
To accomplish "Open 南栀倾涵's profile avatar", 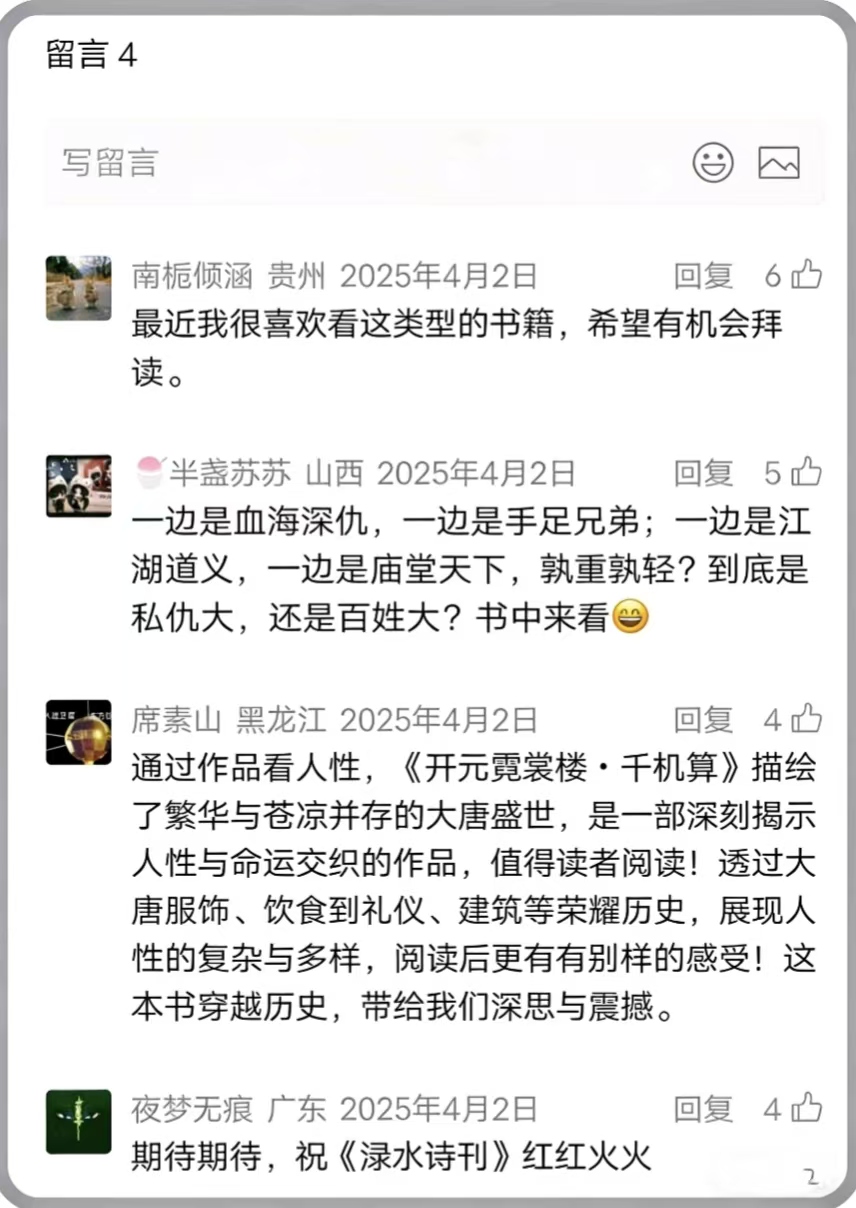I will click(79, 288).
